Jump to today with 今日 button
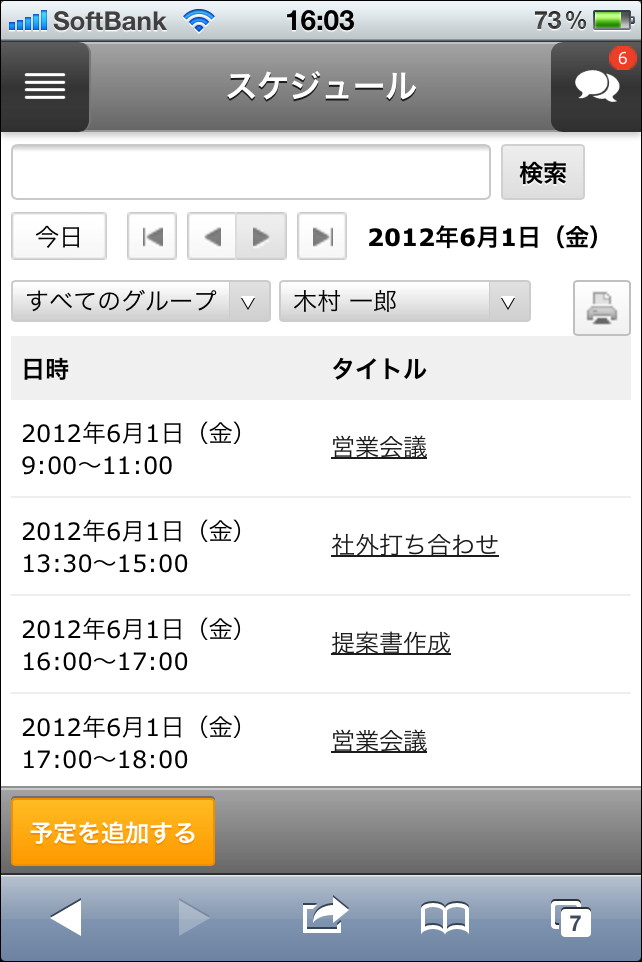This screenshot has width=642, height=962. pyautogui.click(x=59, y=237)
